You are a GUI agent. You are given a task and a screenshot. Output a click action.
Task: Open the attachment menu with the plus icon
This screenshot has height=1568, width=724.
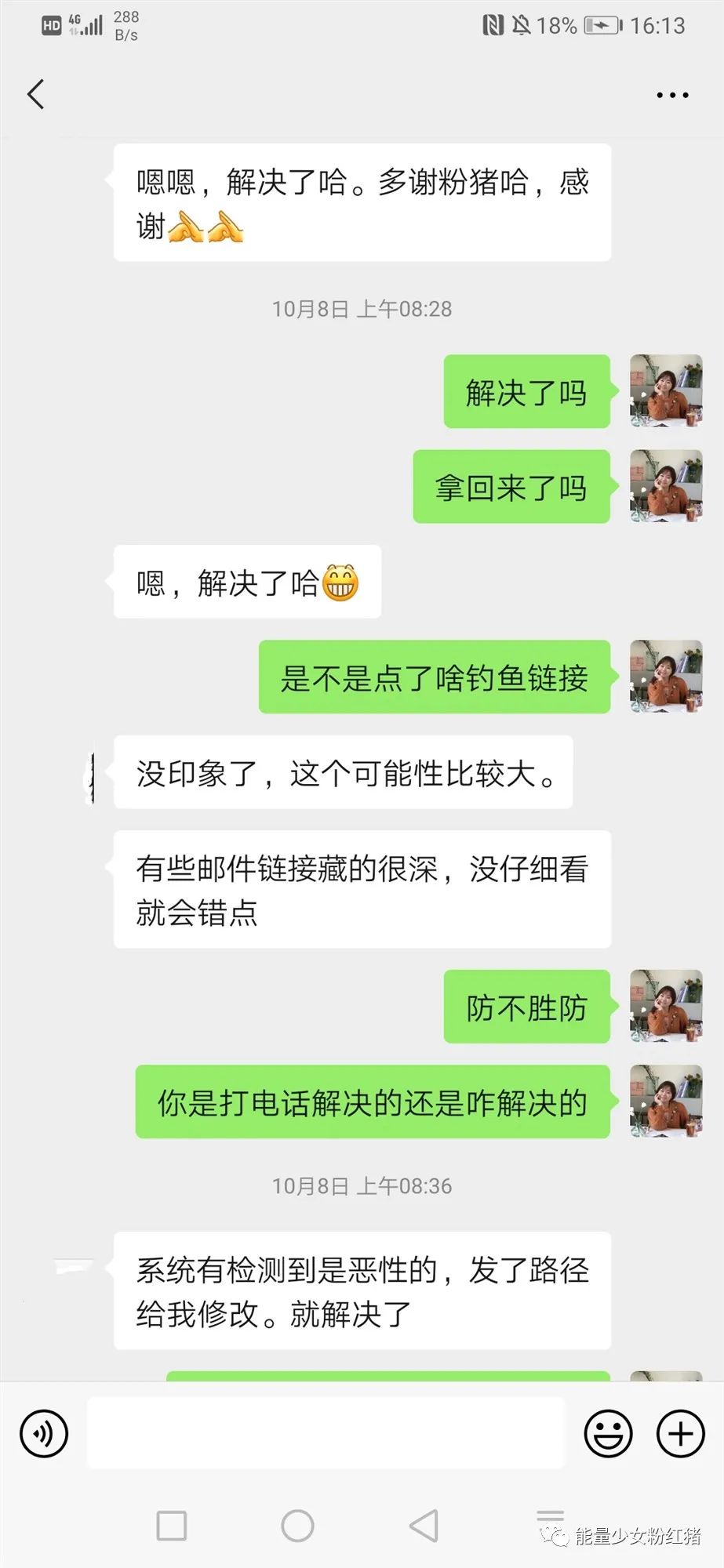pos(680,1432)
